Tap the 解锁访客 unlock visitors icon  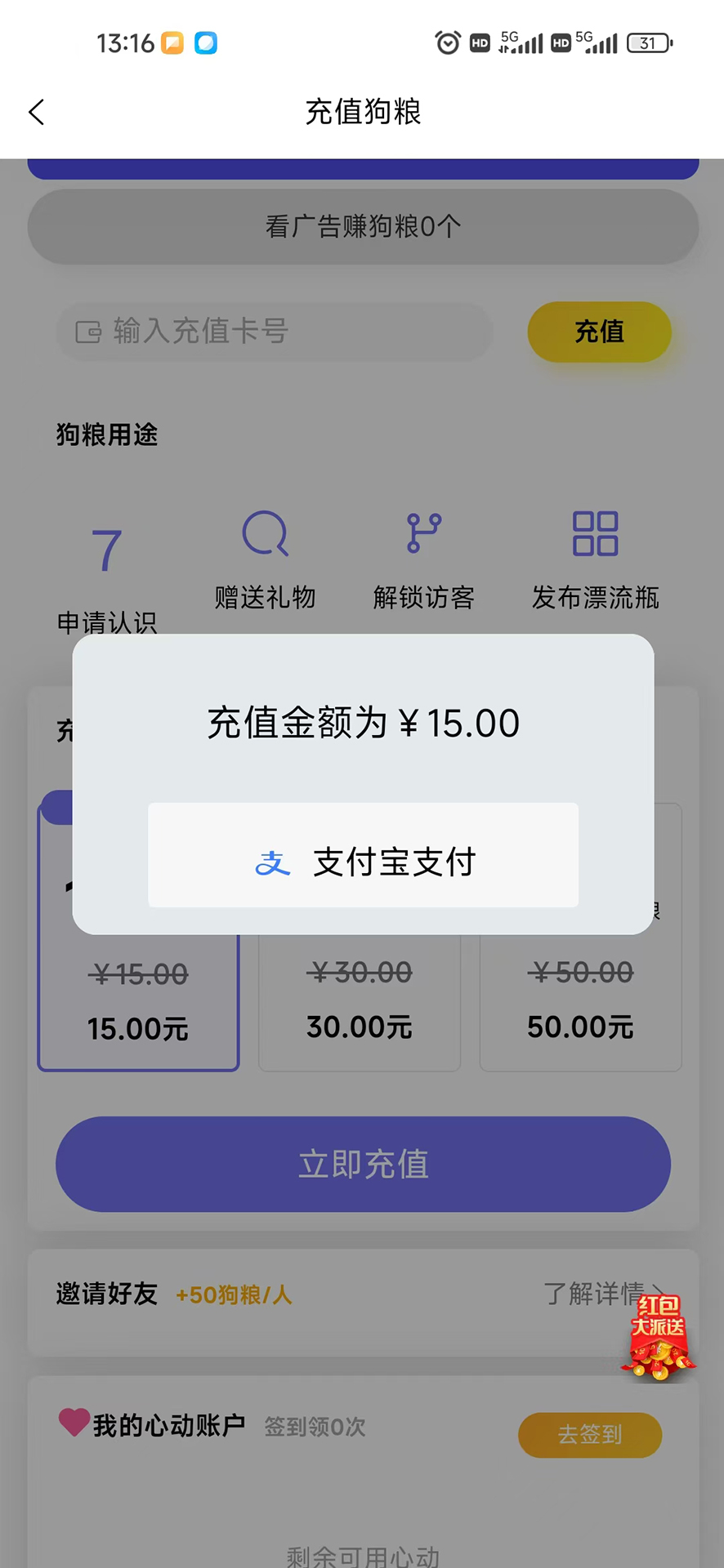tap(424, 534)
